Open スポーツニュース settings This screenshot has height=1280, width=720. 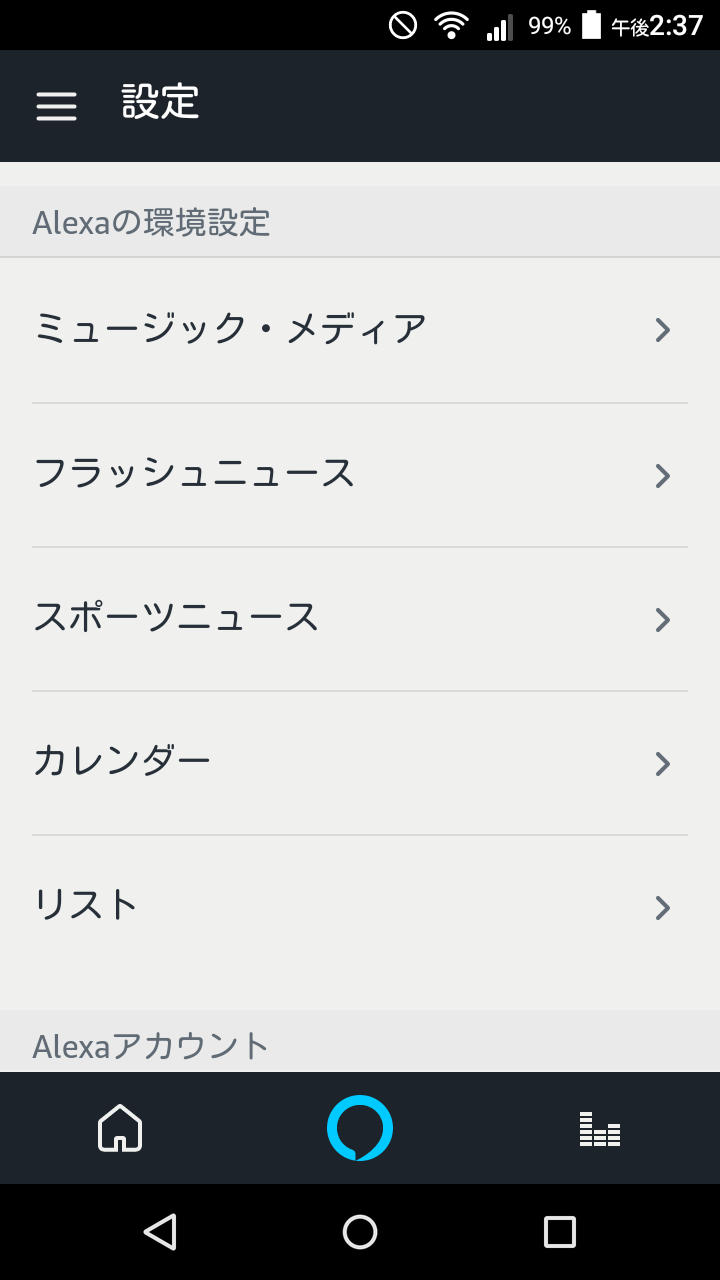point(360,619)
